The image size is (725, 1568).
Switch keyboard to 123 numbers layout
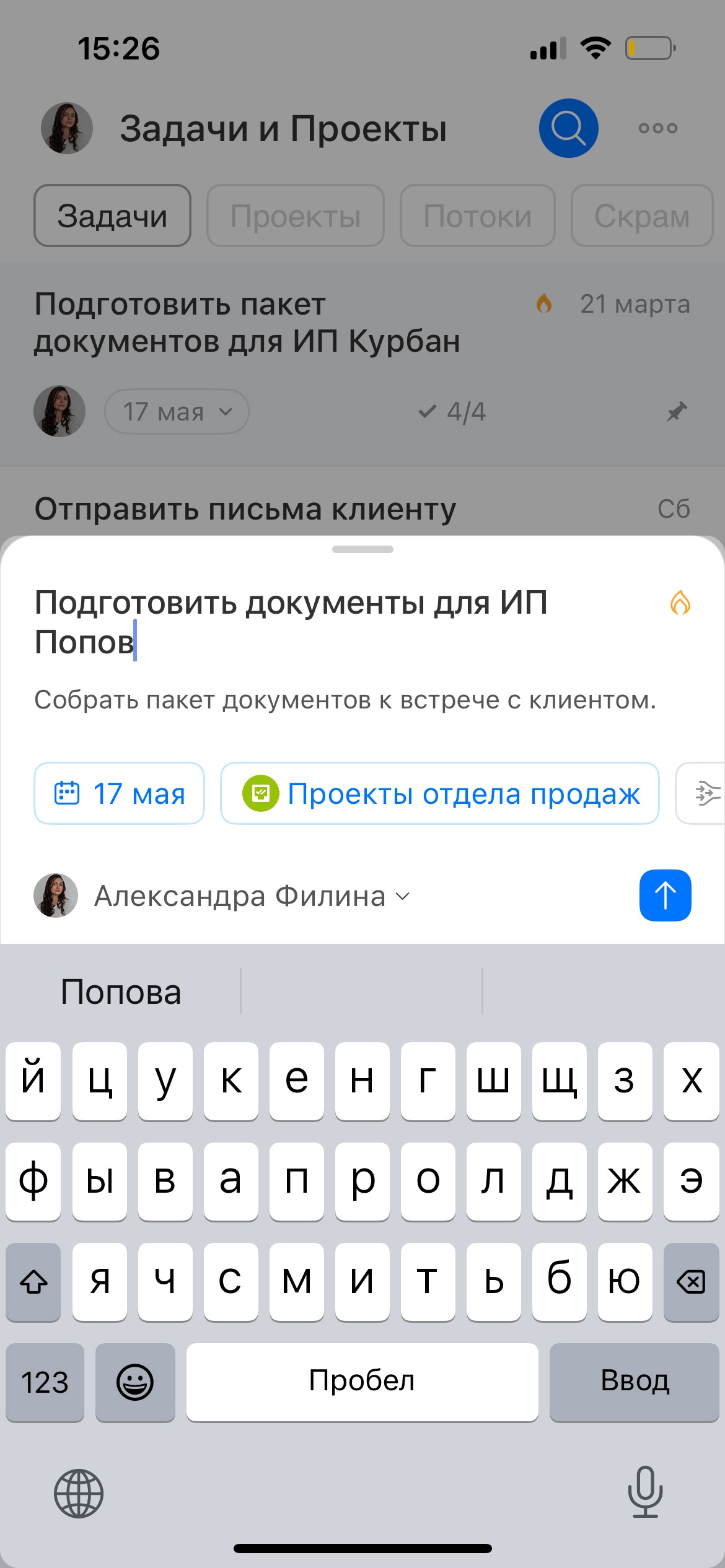point(45,1382)
